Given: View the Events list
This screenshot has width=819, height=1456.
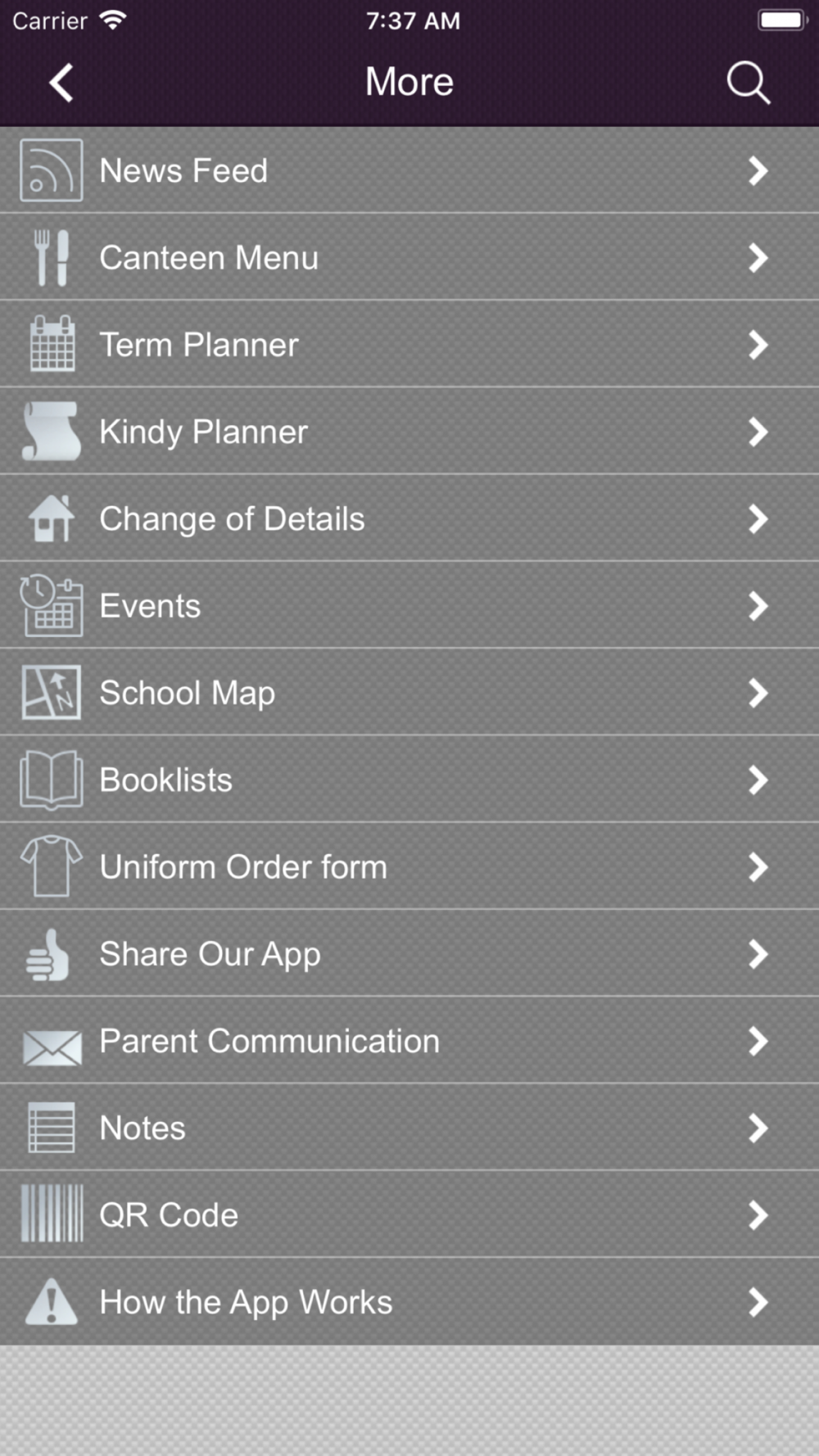Looking at the screenshot, I should point(409,605).
